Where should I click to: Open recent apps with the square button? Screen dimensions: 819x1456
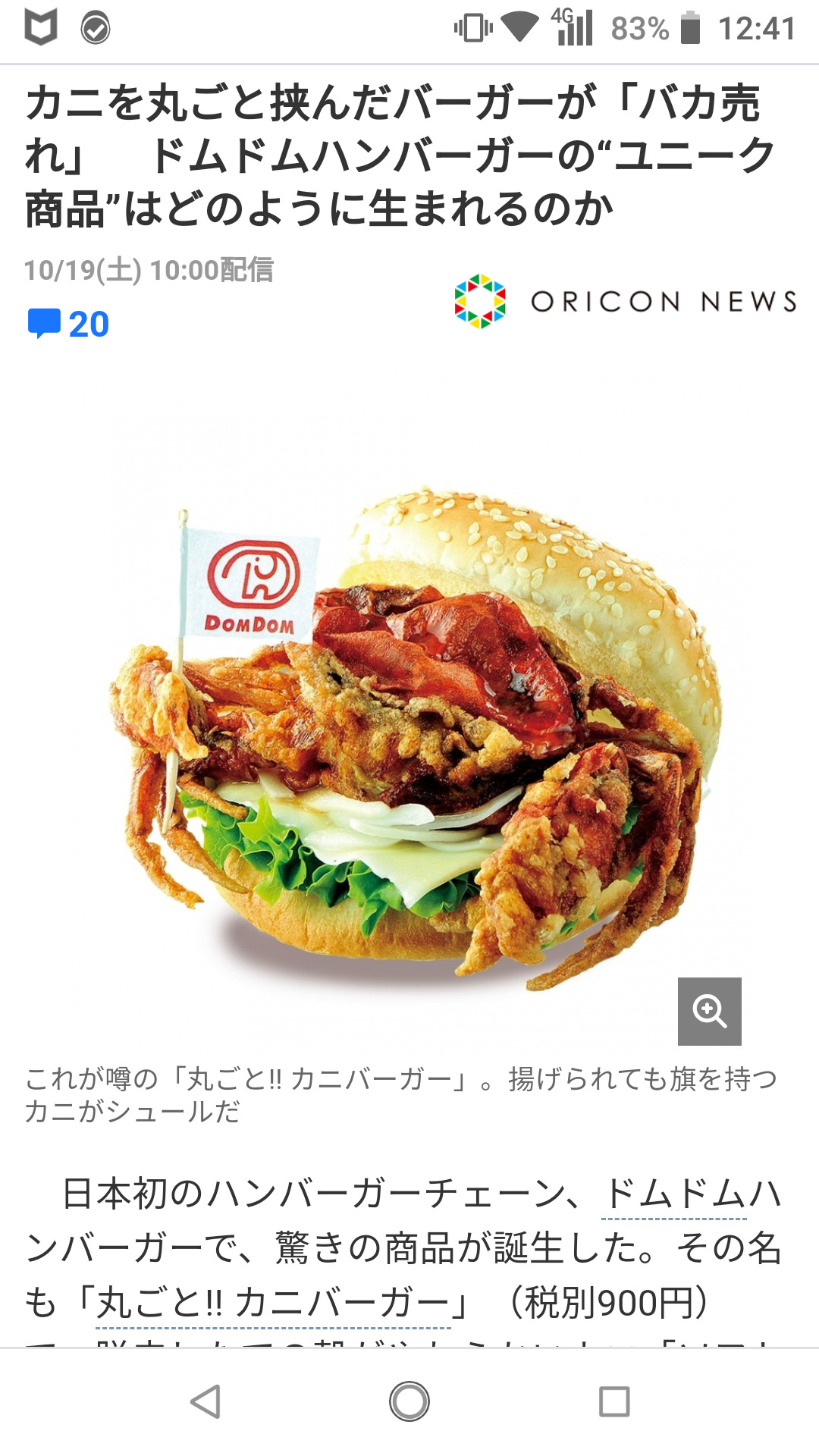[613, 1401]
